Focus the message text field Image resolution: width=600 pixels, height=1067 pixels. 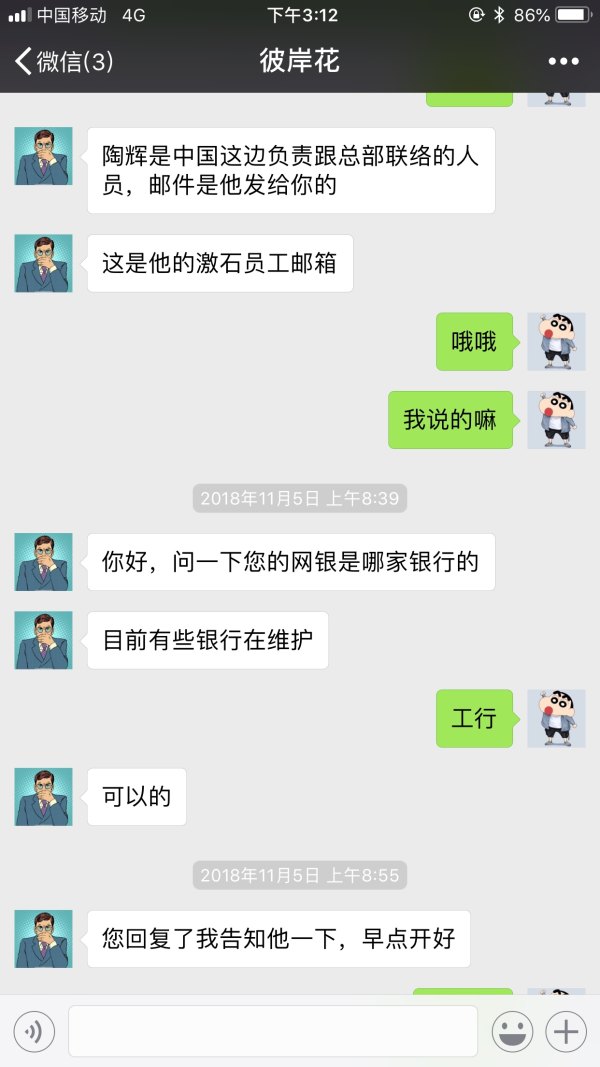(272, 1031)
